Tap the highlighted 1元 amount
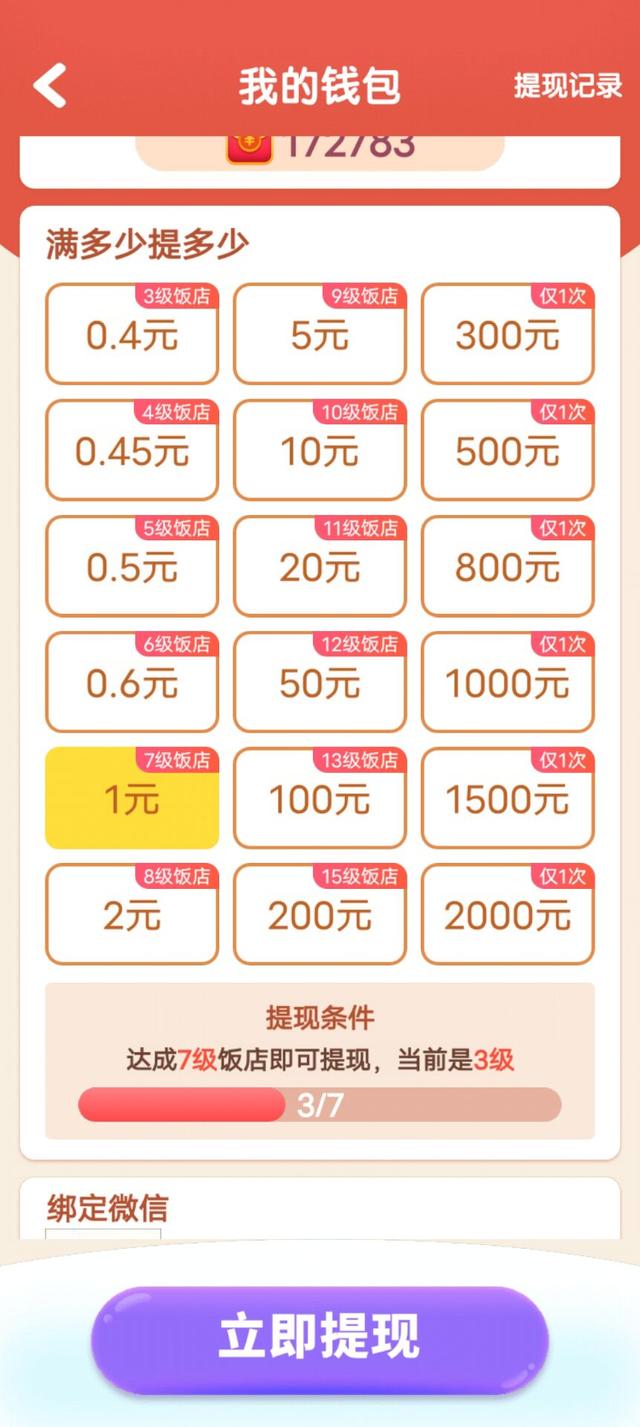The width and height of the screenshot is (640, 1427). 132,799
